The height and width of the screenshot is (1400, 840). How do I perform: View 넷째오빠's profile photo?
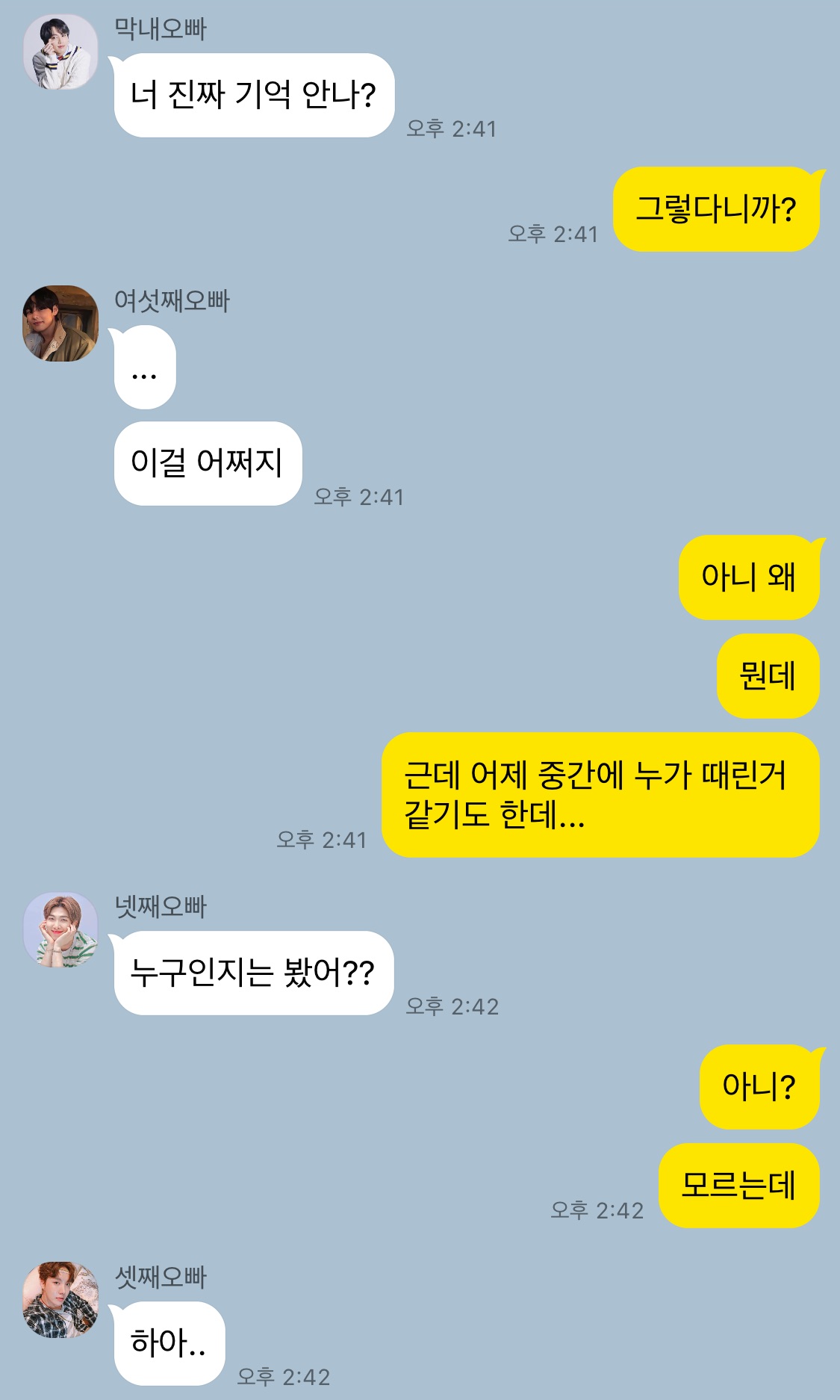(60, 929)
